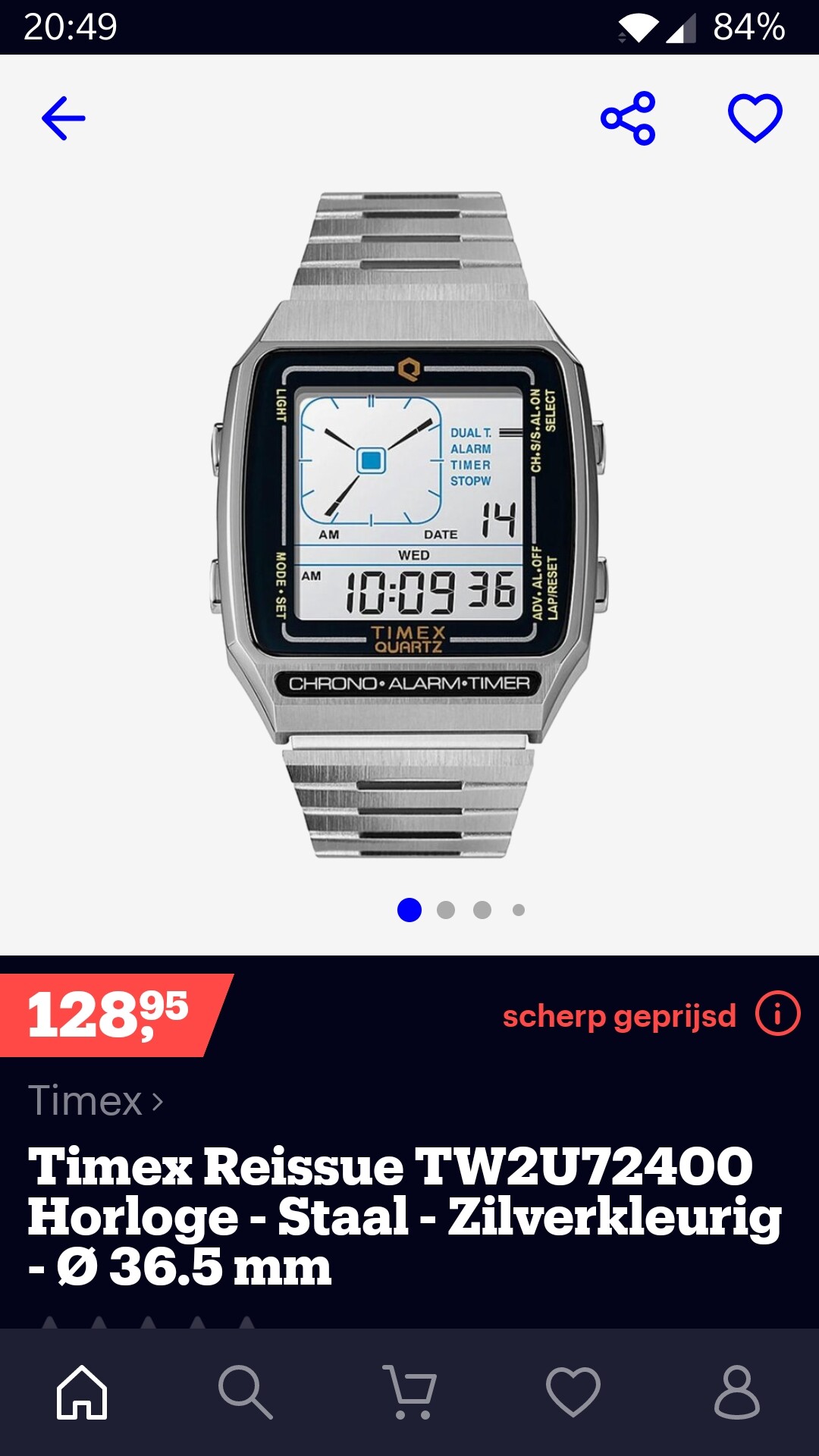The image size is (819, 1456).
Task: Open the Timex brand link
Action: pos(96,1100)
